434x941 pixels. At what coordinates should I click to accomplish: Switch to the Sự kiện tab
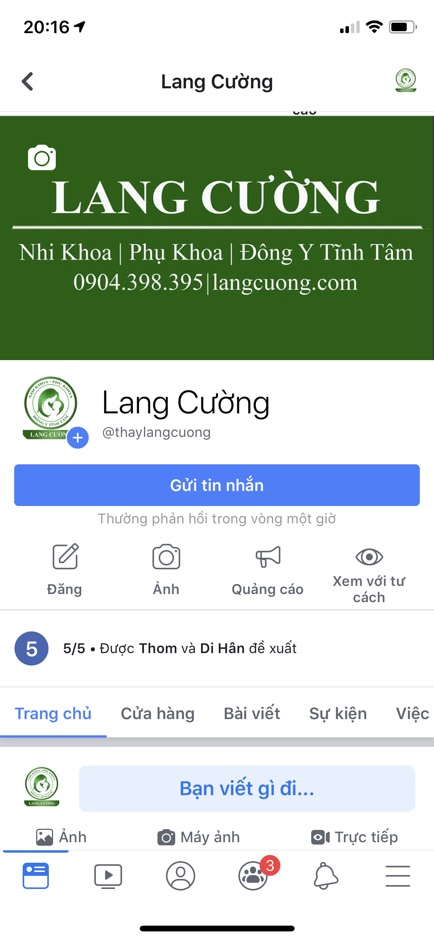tap(338, 714)
